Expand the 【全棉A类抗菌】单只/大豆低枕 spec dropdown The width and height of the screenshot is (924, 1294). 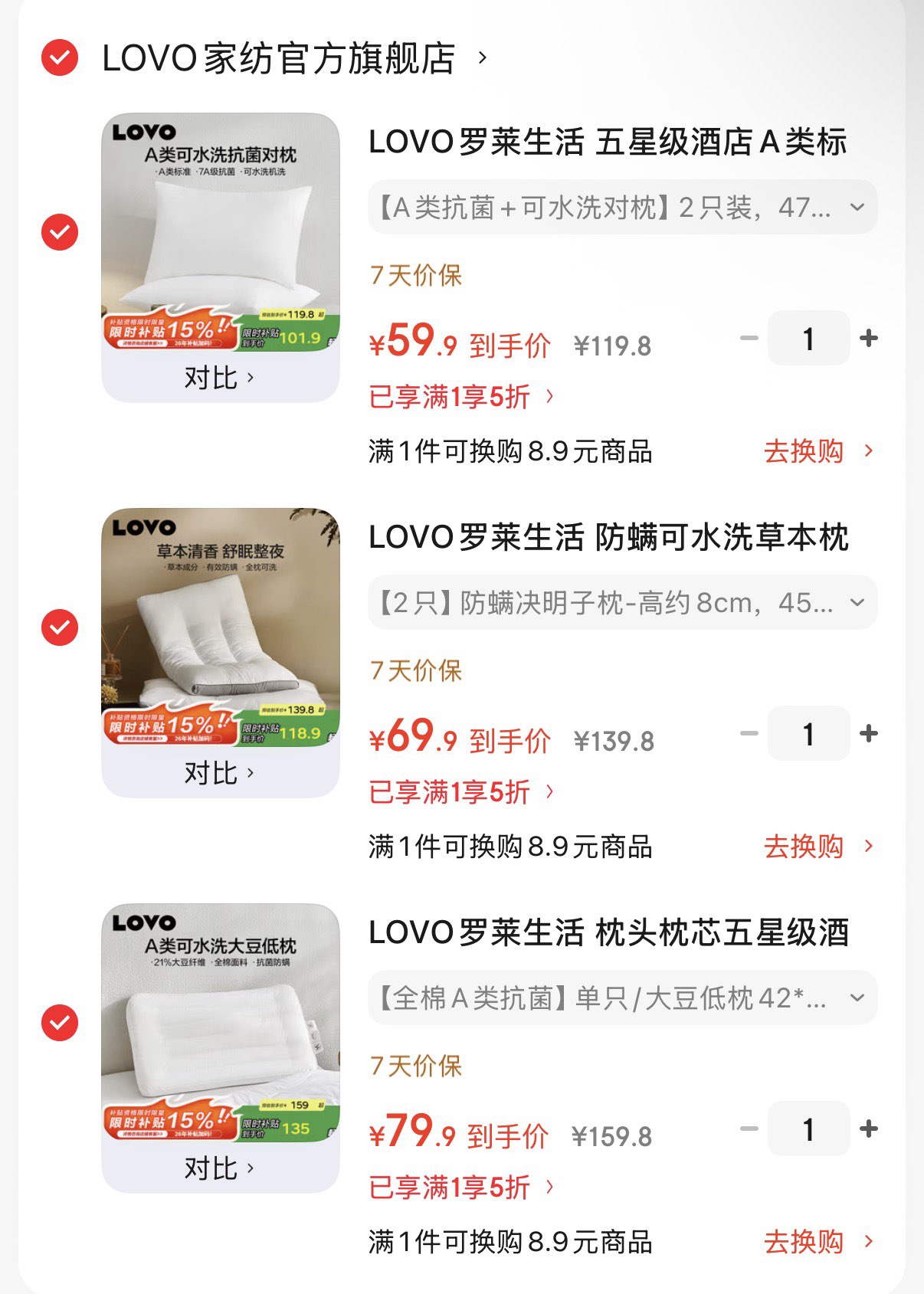[x=622, y=998]
